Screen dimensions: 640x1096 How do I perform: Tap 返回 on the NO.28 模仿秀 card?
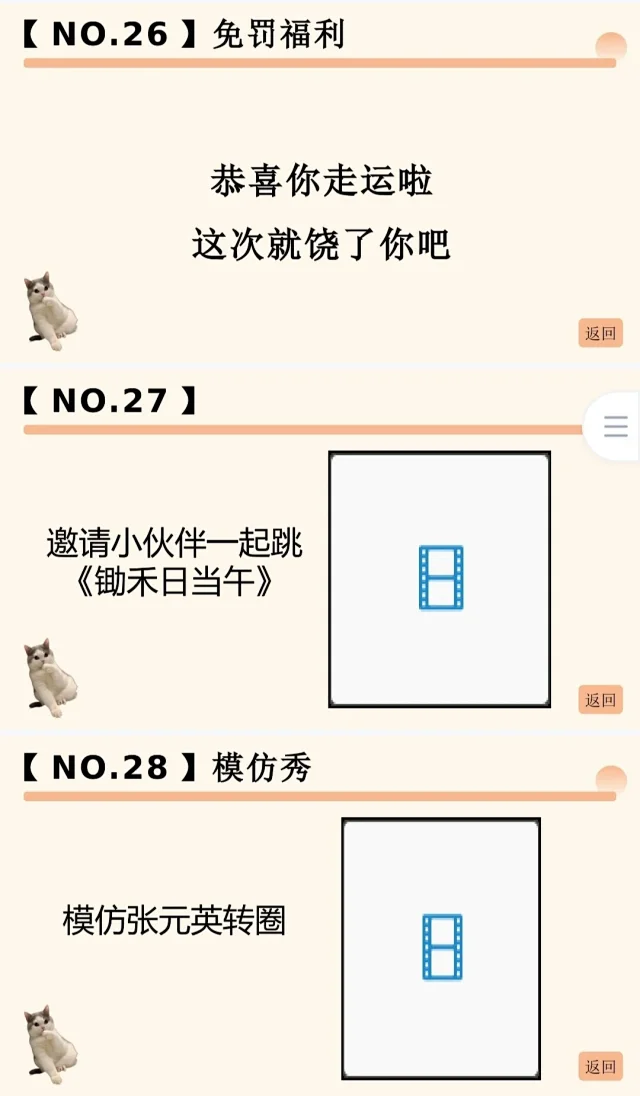tap(600, 1066)
